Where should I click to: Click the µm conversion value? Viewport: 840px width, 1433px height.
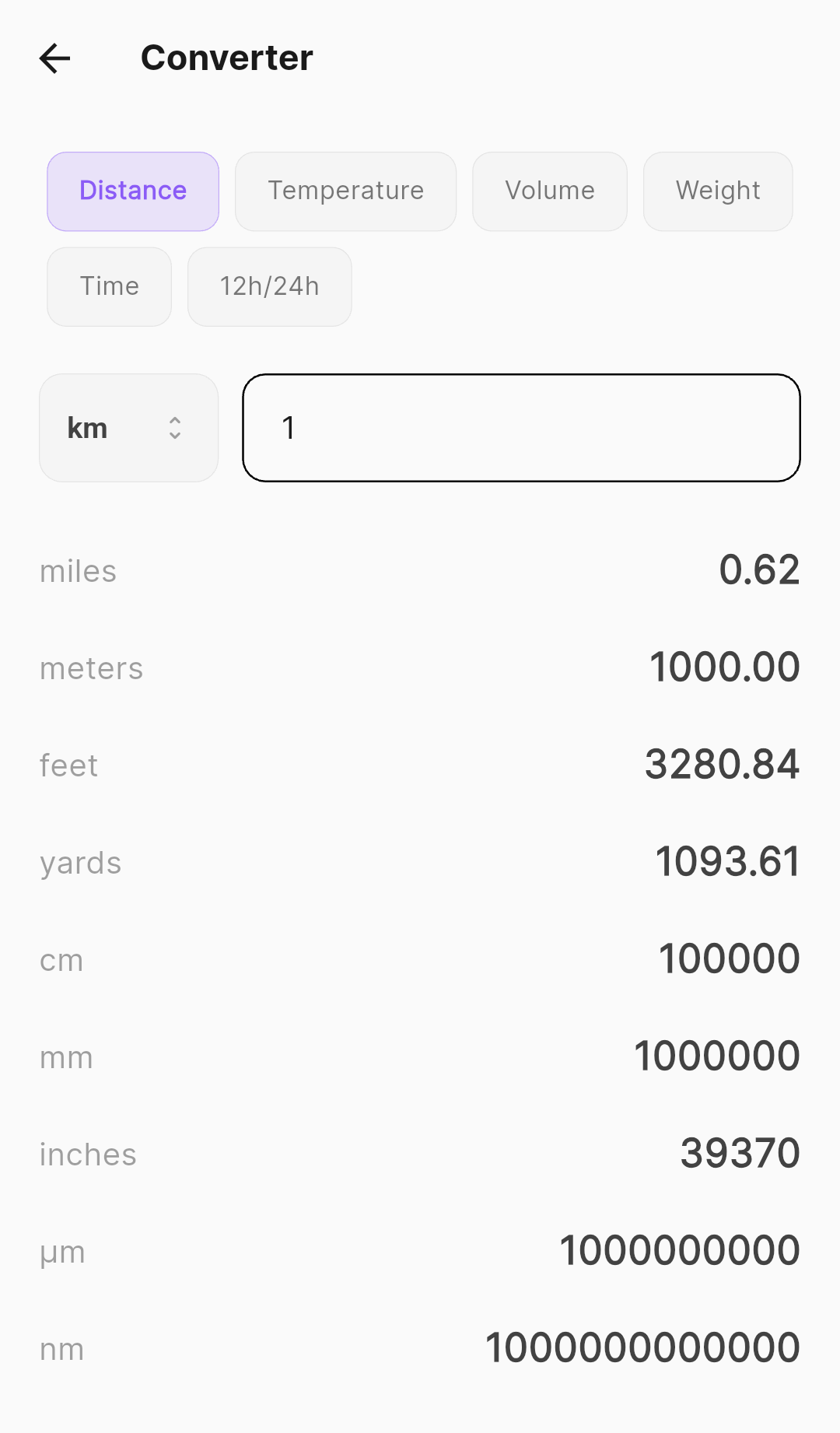coord(680,1251)
